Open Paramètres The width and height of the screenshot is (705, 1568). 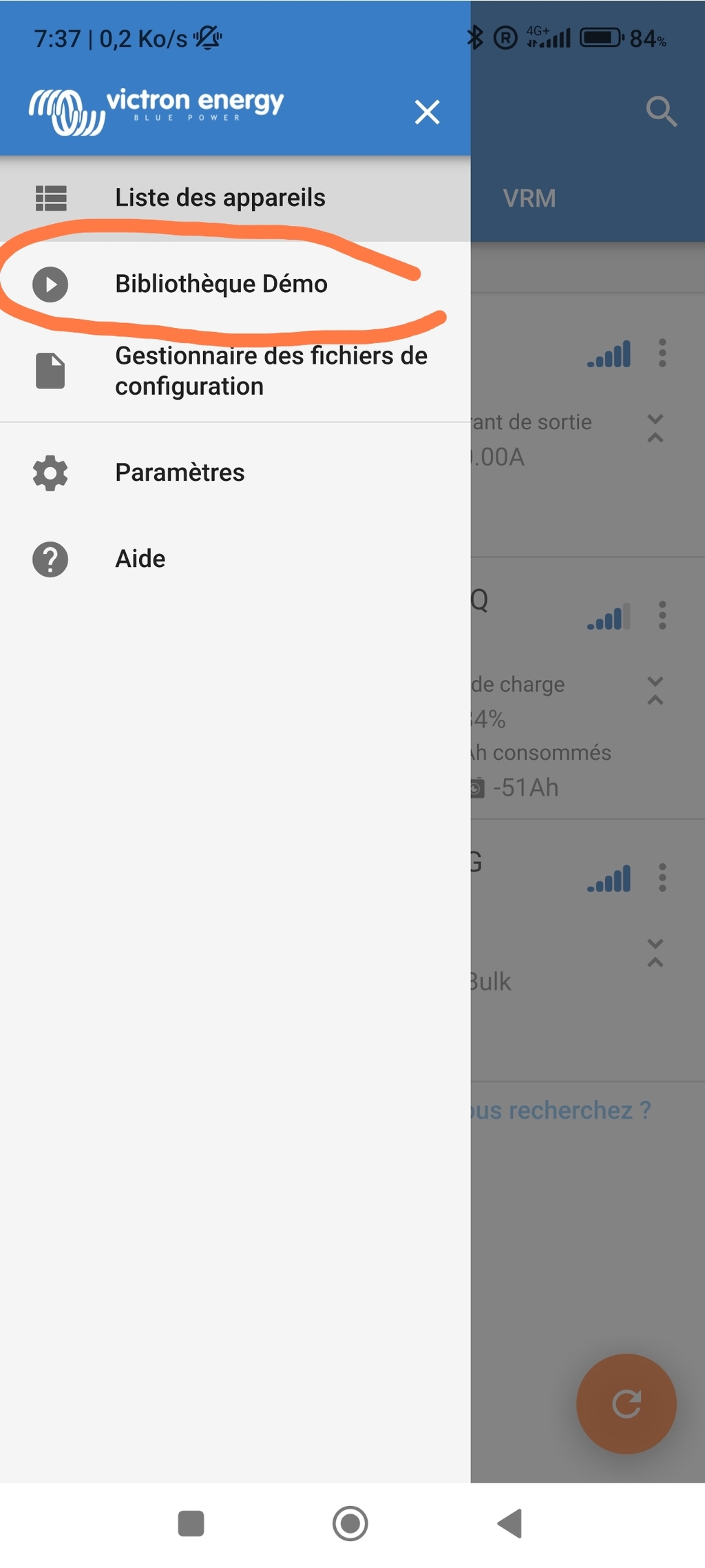[x=235, y=473]
